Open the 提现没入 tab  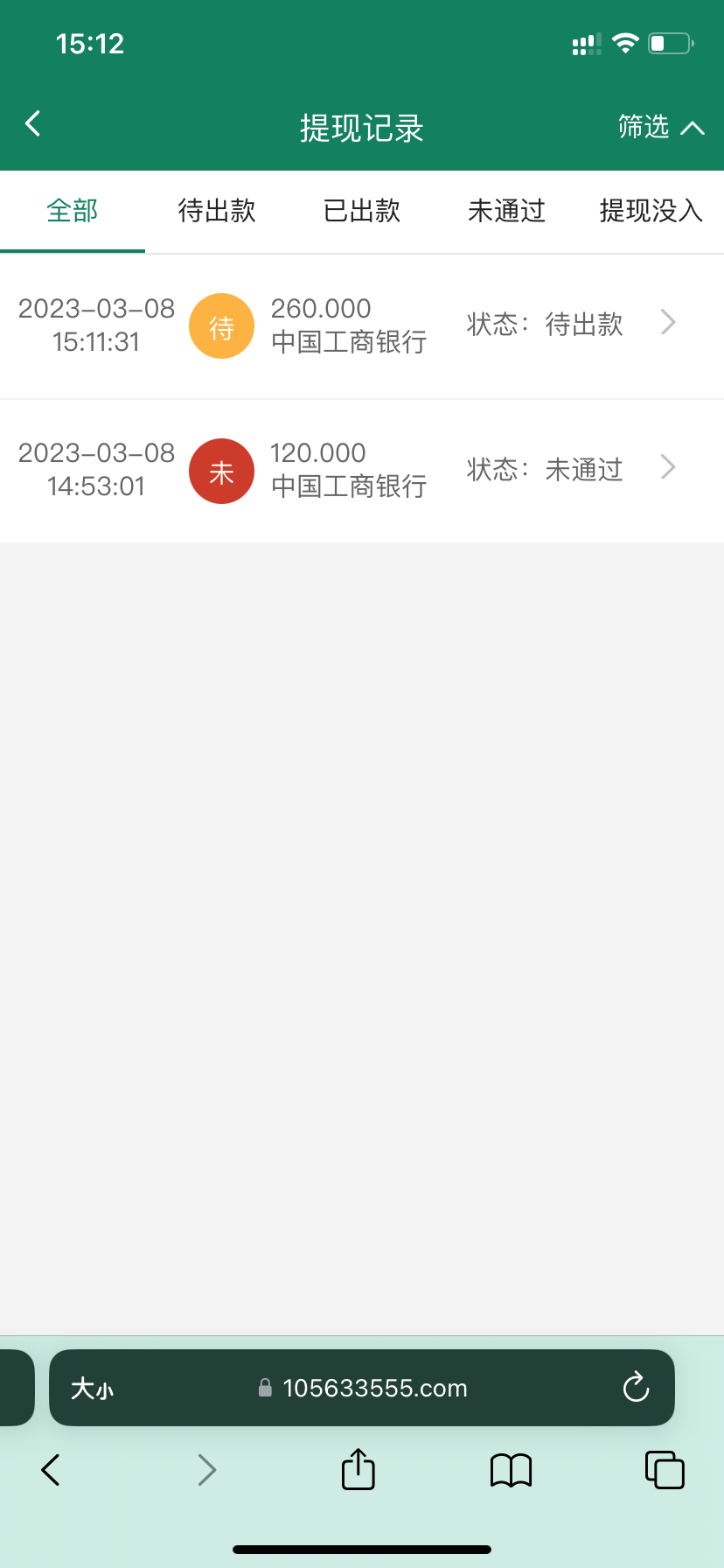651,211
